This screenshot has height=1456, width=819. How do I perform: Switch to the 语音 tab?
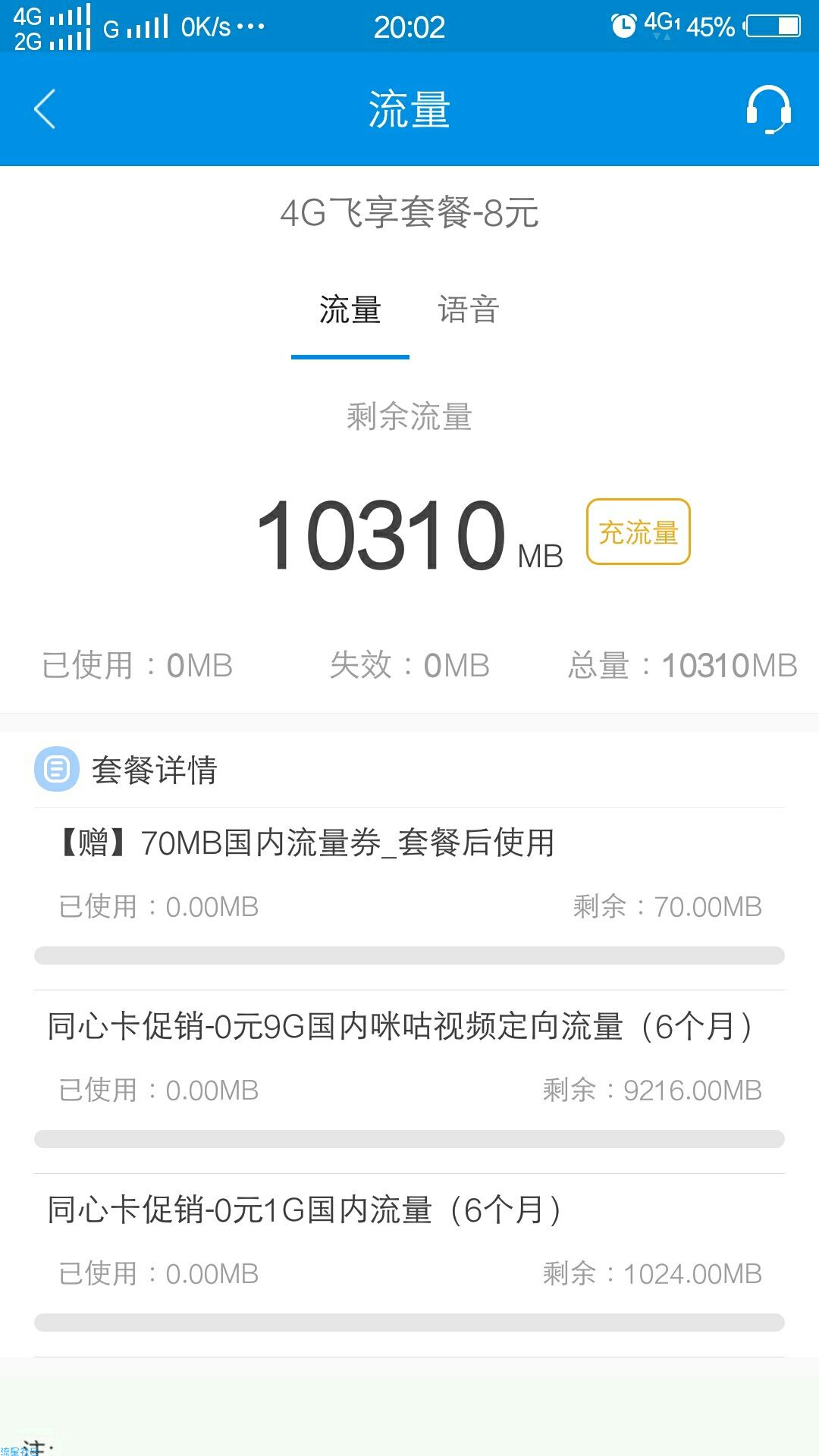pyautogui.click(x=468, y=310)
